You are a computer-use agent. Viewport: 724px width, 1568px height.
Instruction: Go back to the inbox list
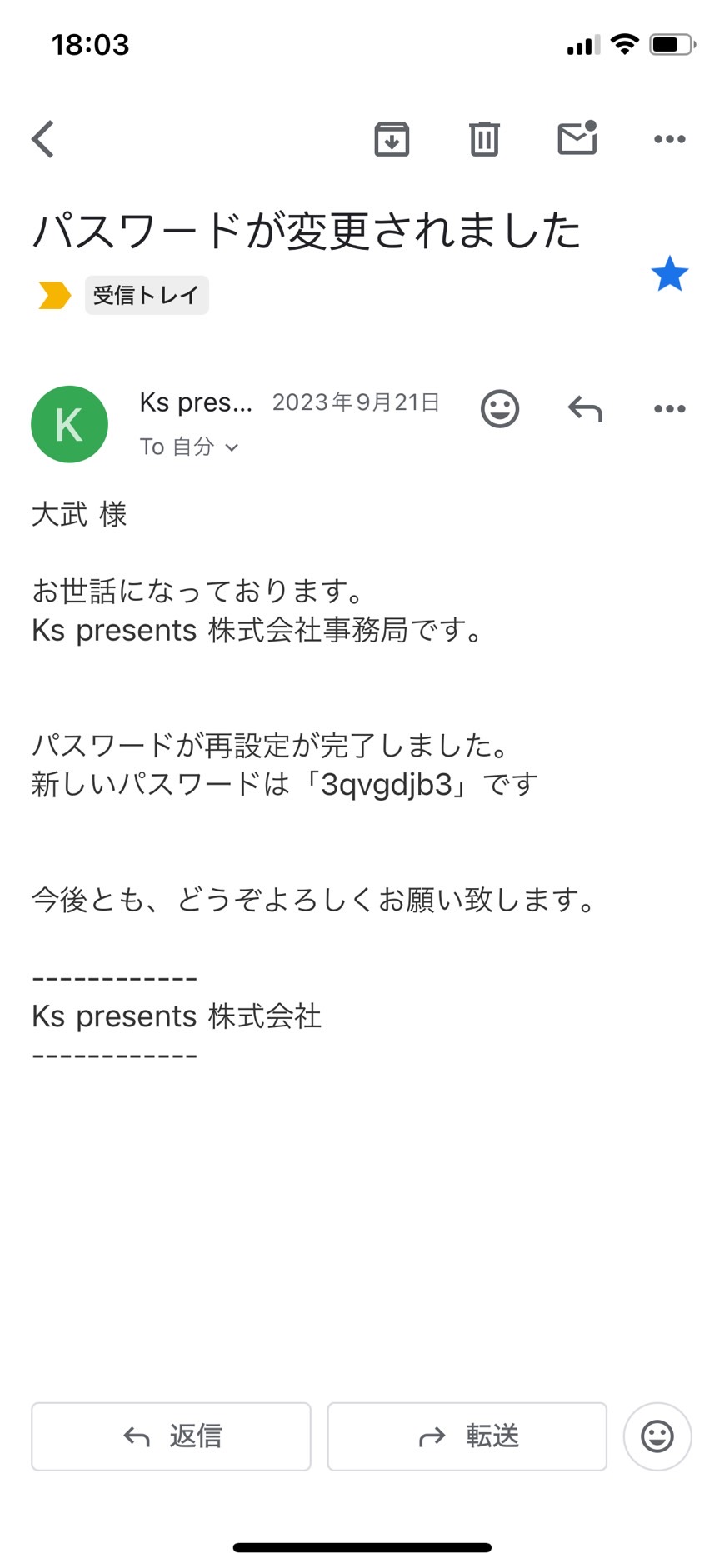pos(43,139)
